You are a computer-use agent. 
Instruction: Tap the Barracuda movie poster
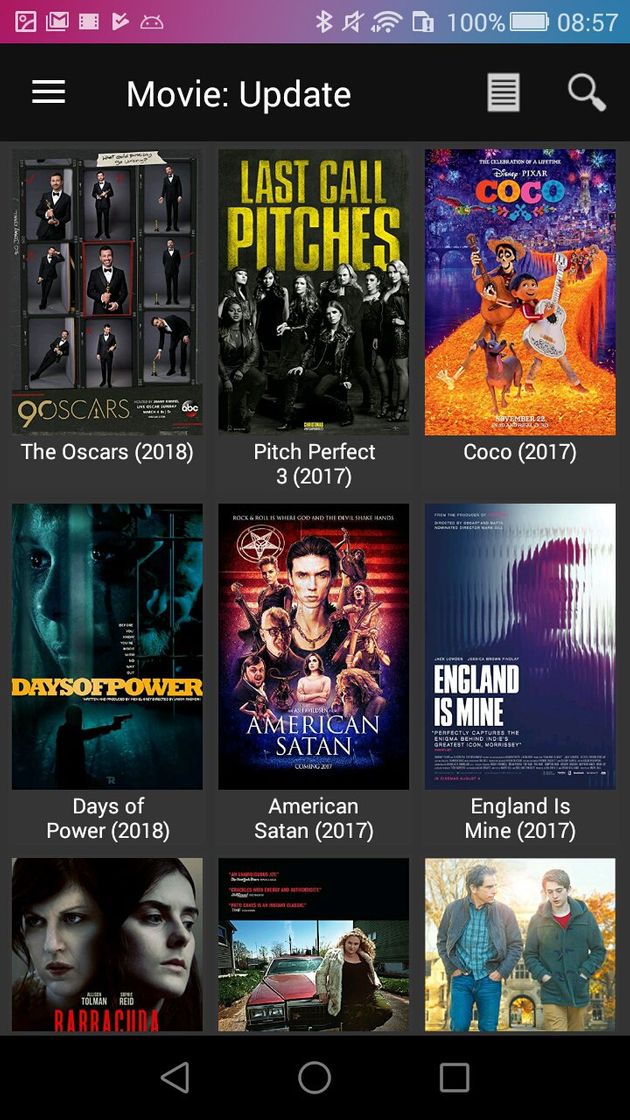point(107,944)
